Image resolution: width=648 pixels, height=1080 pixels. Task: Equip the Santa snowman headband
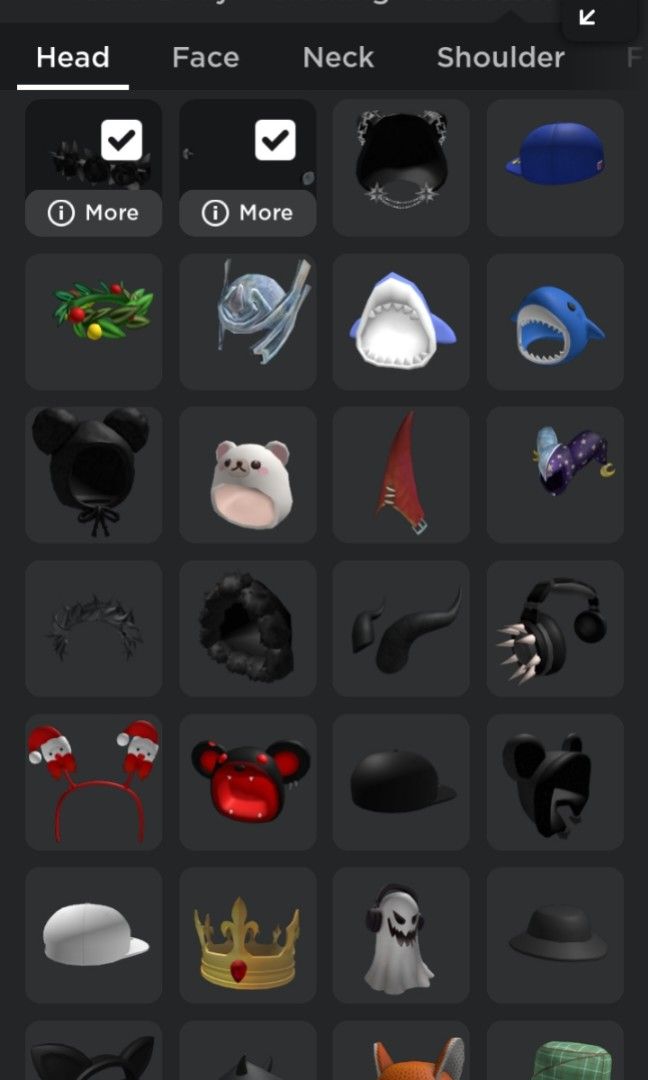click(x=93, y=782)
